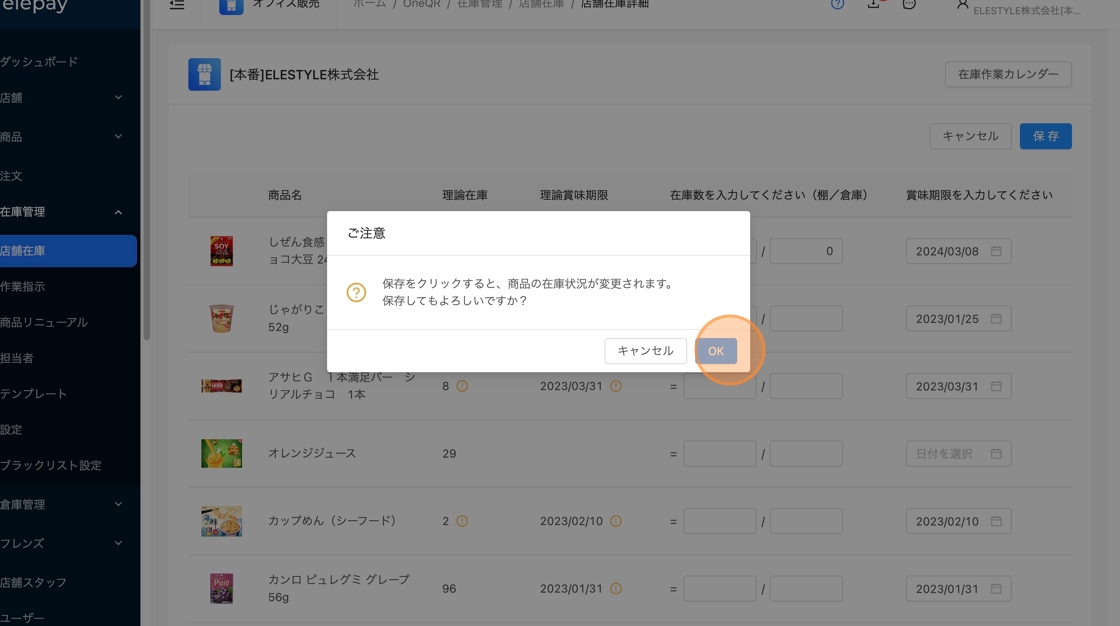Open ダッシュボード in the sidebar

tap(40, 62)
